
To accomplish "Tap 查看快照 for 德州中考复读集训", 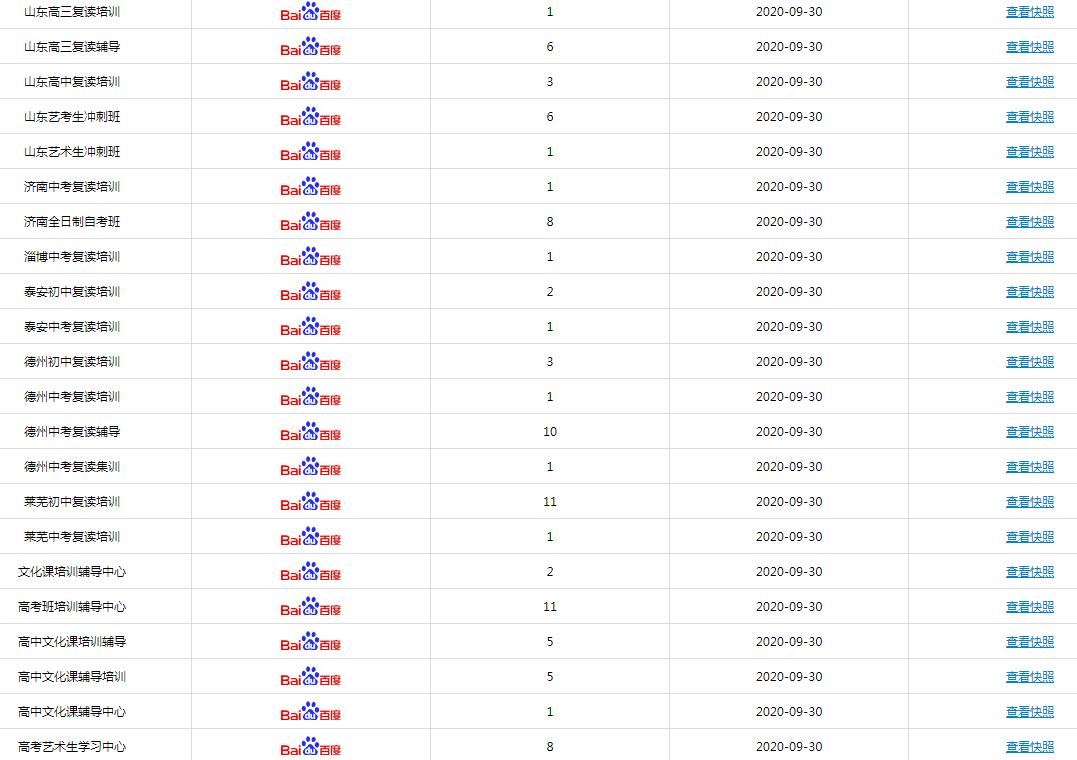I will click(1029, 467).
